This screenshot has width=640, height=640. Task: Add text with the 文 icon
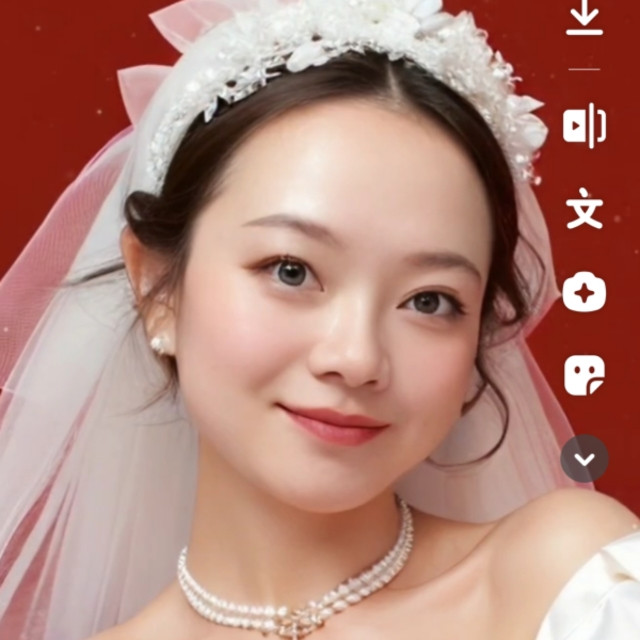coord(584,209)
